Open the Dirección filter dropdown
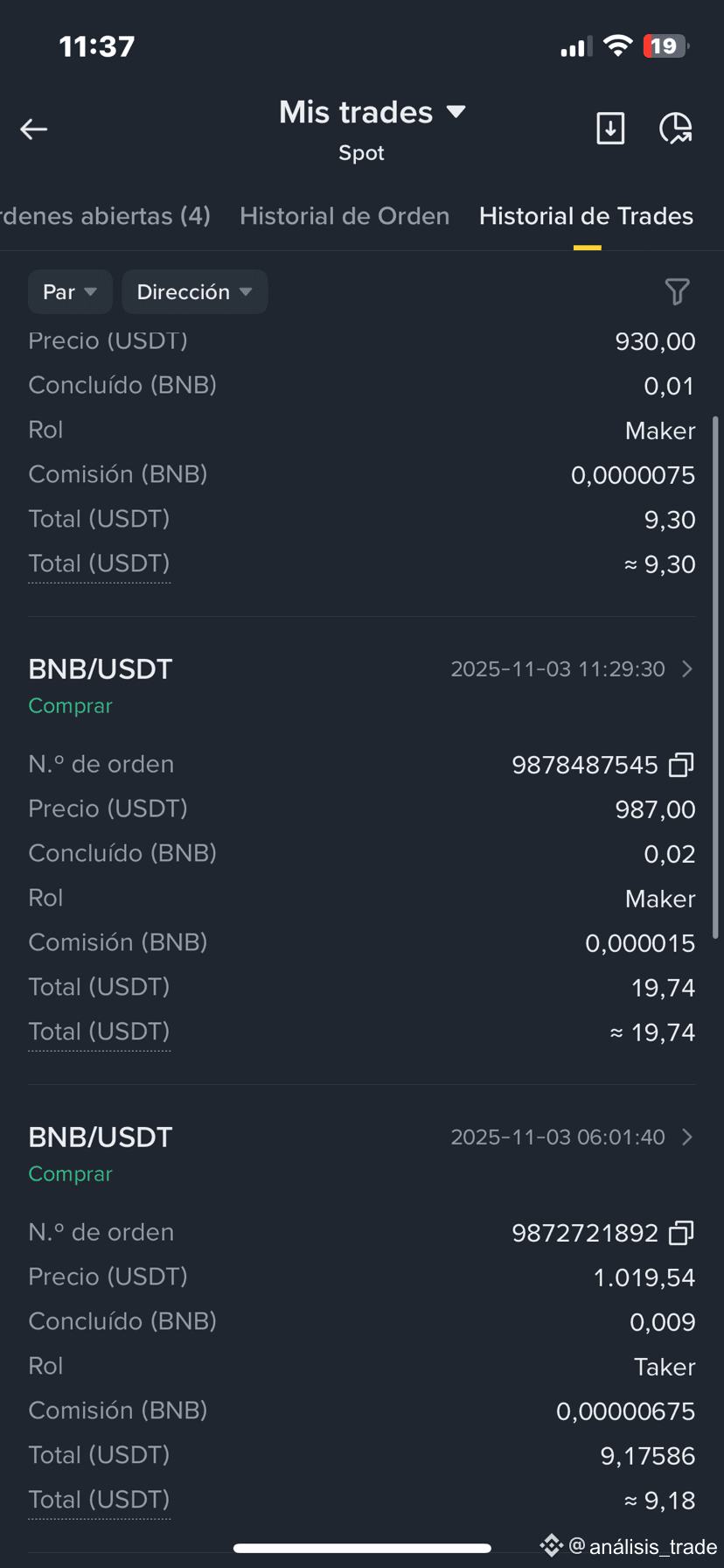724x1568 pixels. [194, 292]
